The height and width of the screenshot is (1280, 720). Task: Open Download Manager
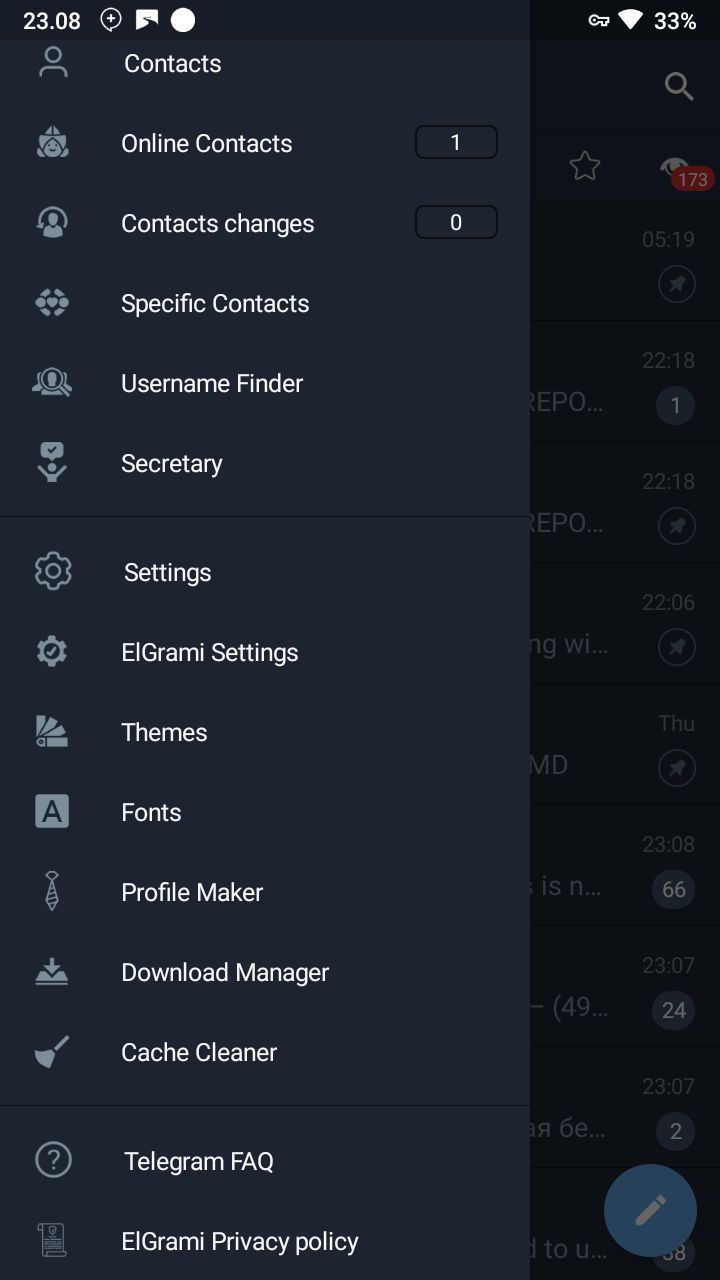(x=265, y=972)
